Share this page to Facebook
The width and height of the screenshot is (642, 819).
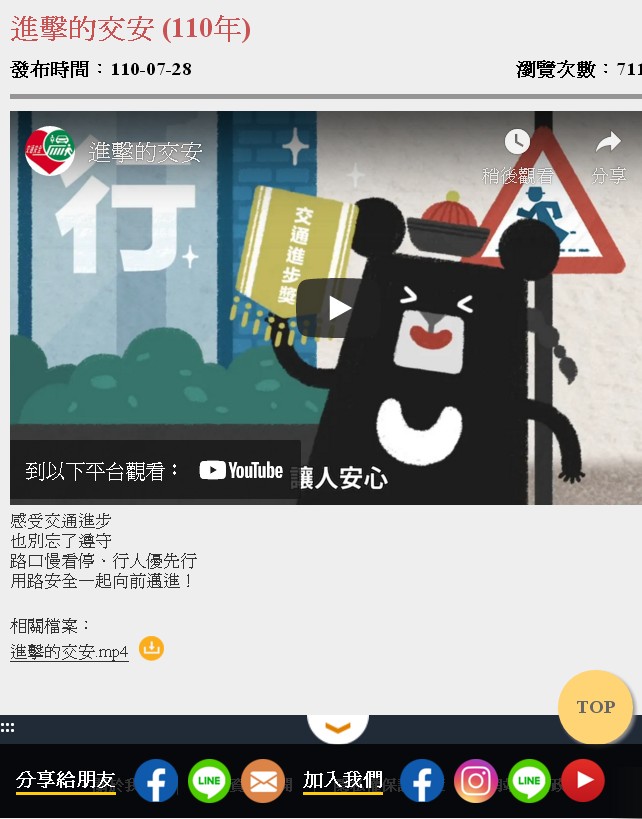(x=156, y=781)
